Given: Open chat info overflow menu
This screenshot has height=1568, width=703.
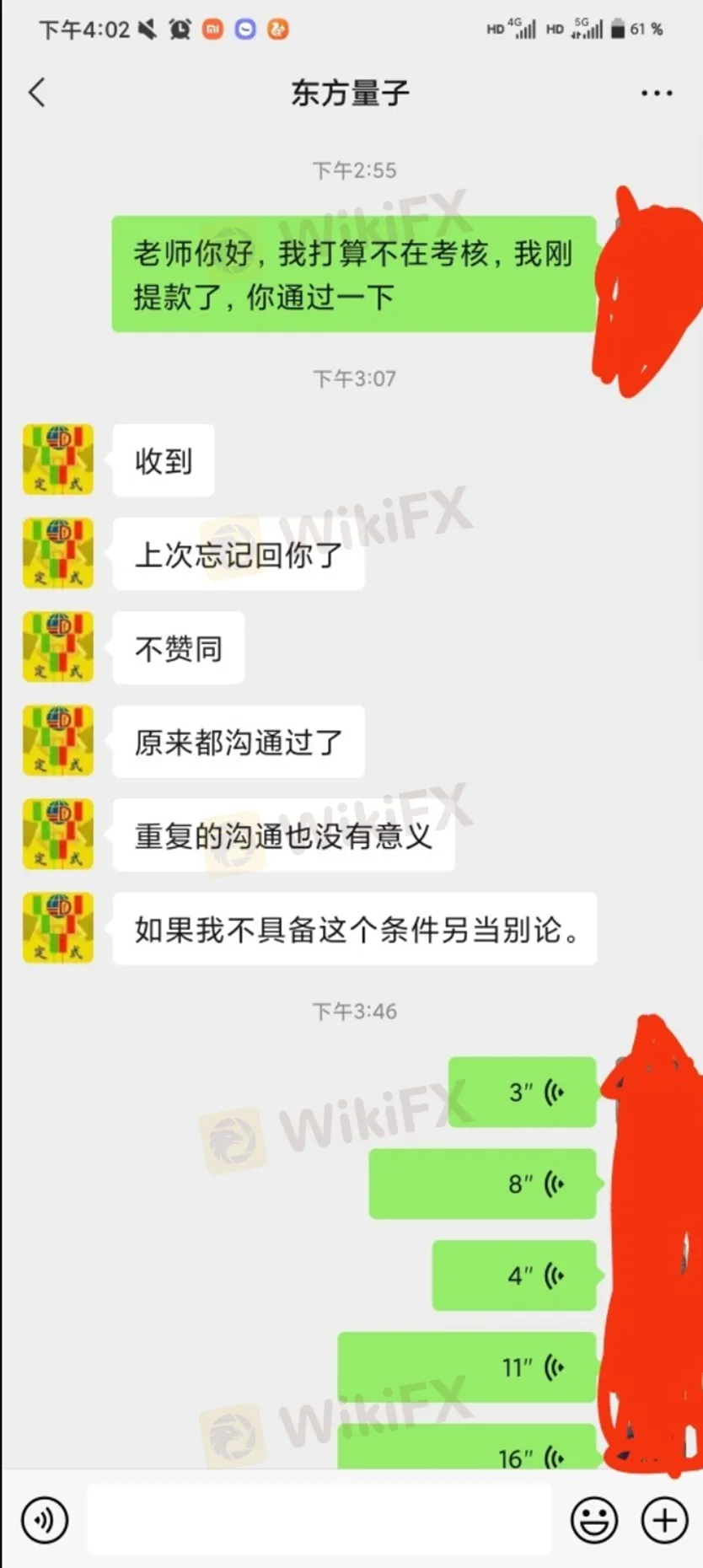Looking at the screenshot, I should click(656, 94).
